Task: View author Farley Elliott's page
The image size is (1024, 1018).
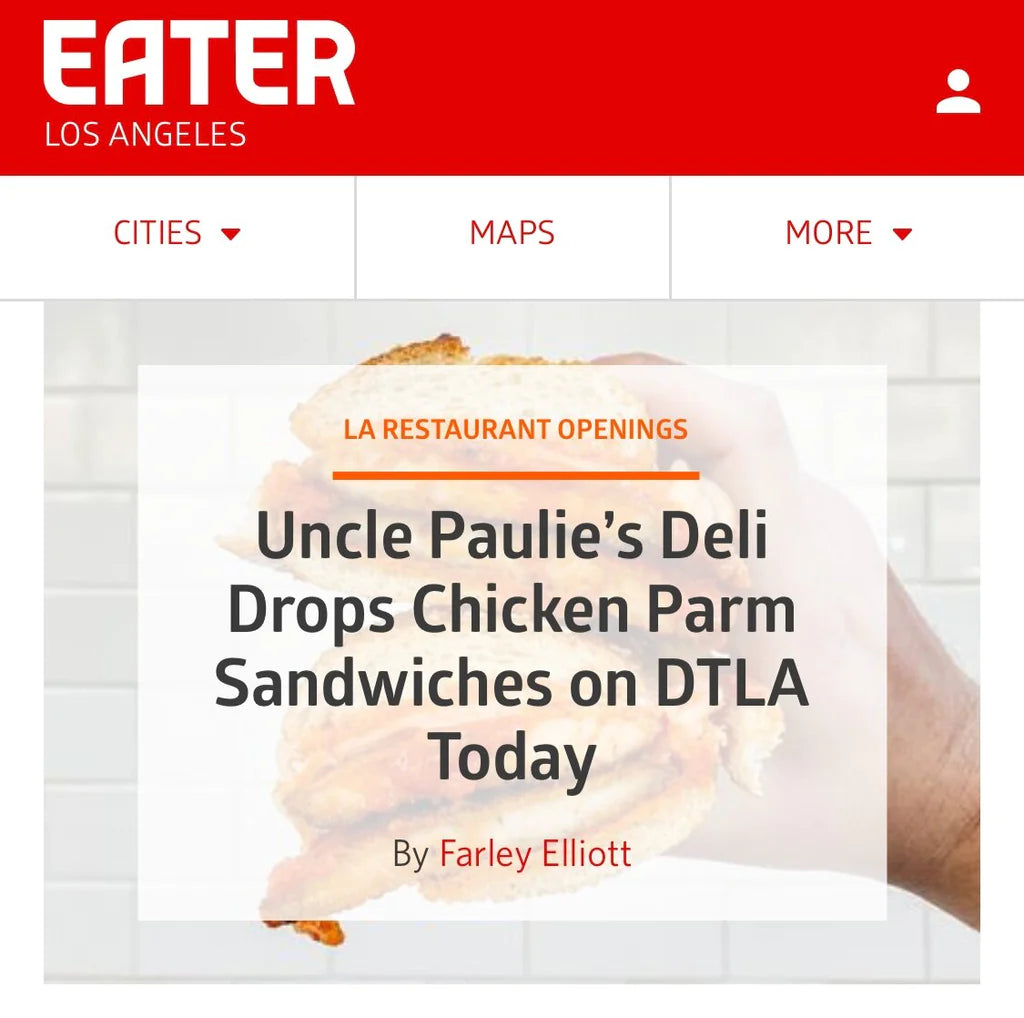Action: 535,854
